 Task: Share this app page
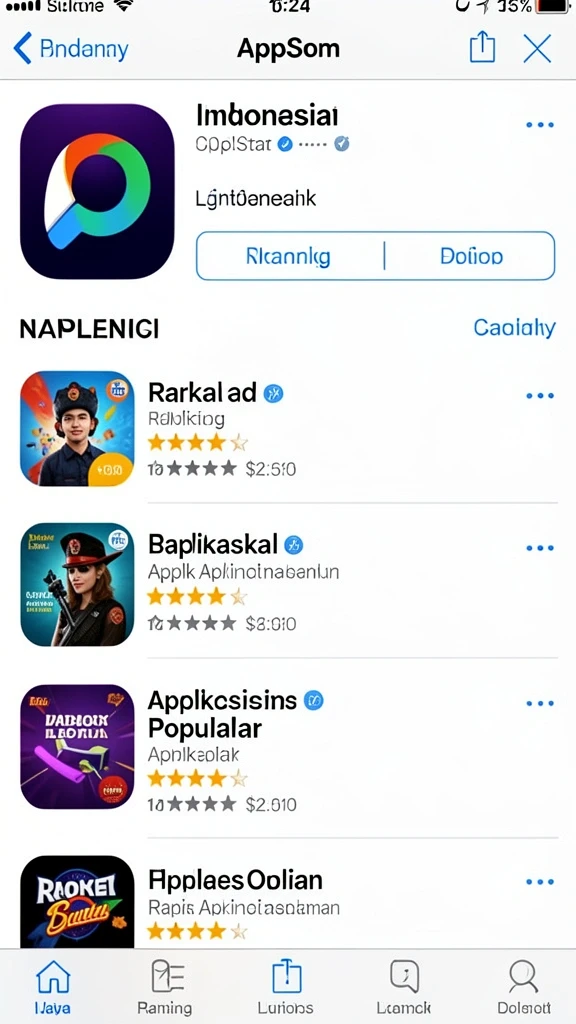point(482,48)
